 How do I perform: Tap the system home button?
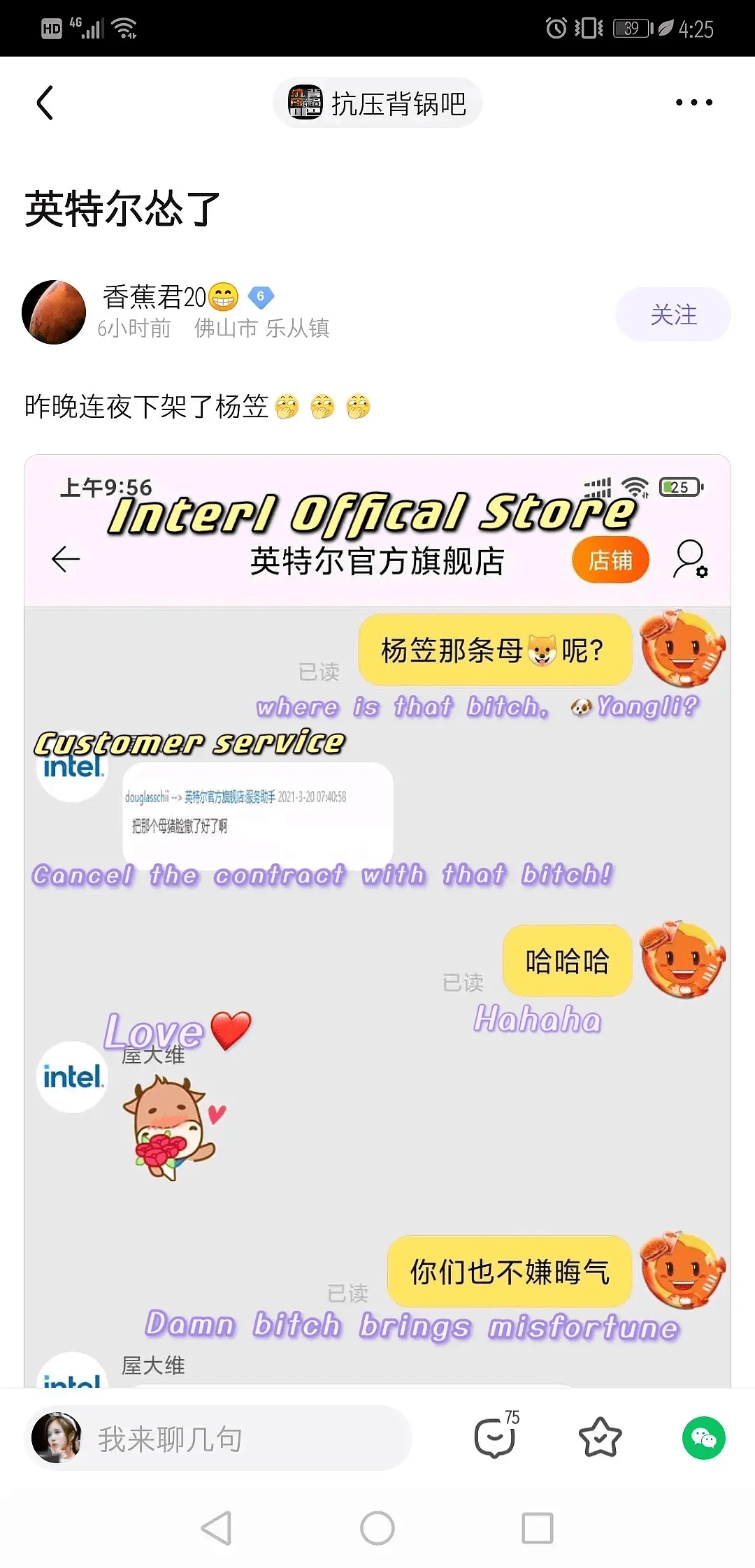coord(377,1528)
